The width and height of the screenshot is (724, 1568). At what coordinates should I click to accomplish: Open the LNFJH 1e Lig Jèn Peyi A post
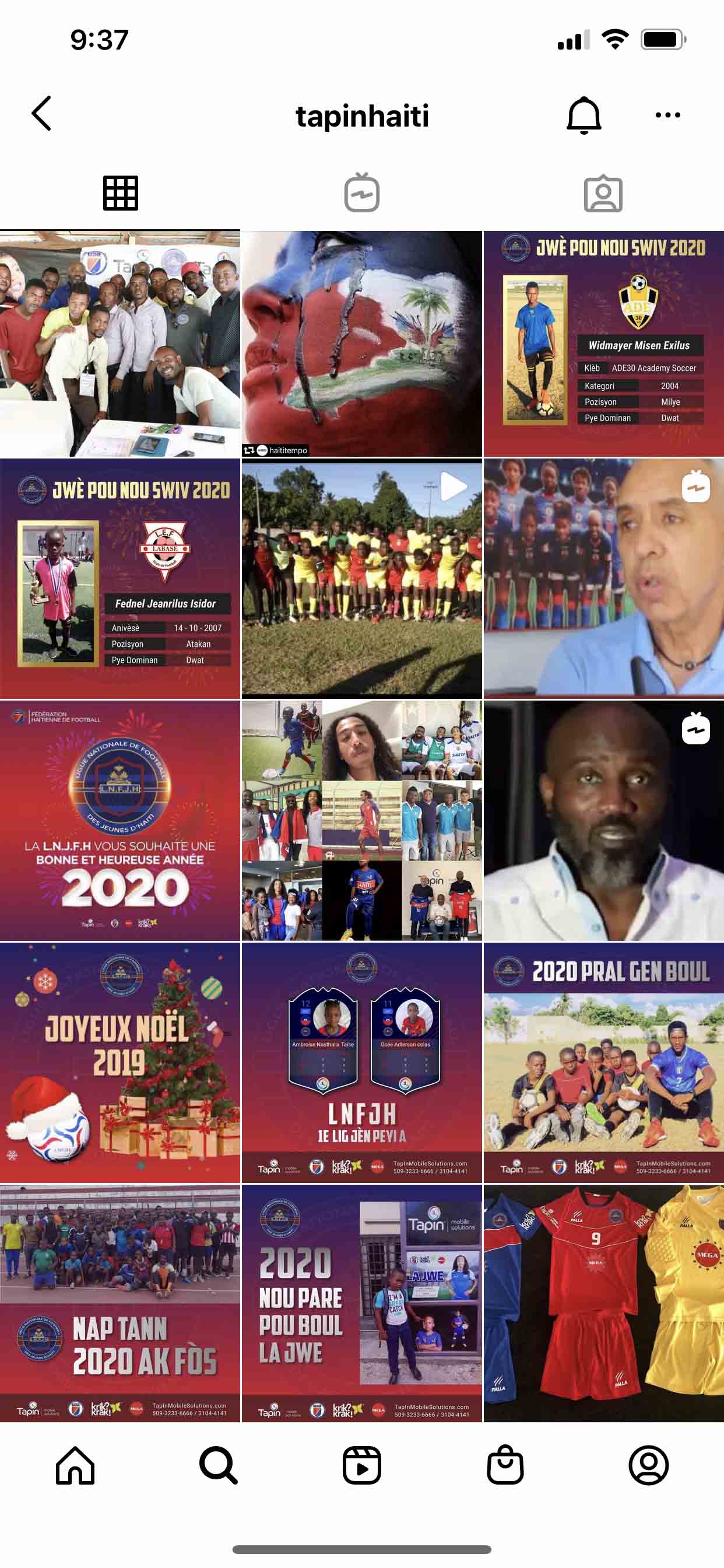point(361,1062)
